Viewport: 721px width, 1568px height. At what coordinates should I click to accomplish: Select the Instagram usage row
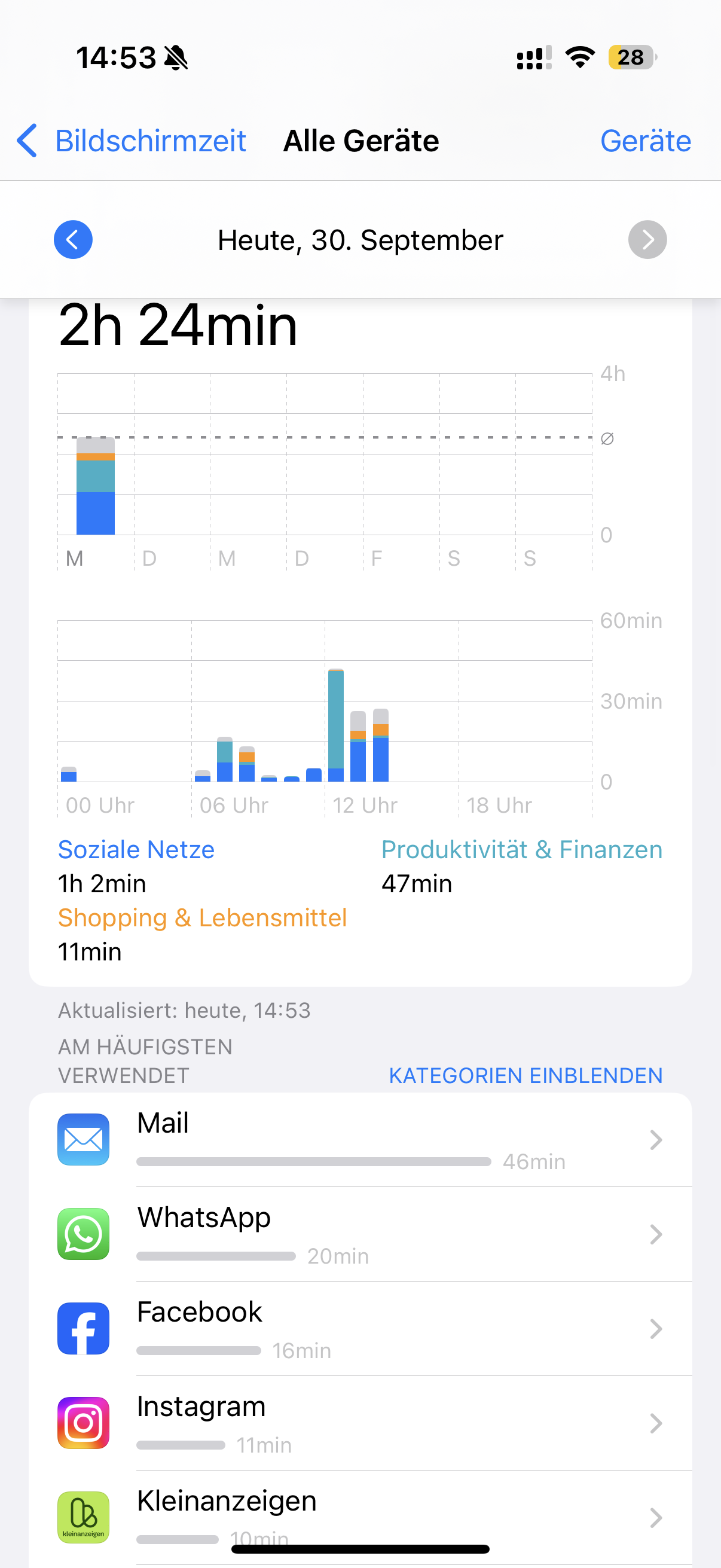click(360, 1423)
